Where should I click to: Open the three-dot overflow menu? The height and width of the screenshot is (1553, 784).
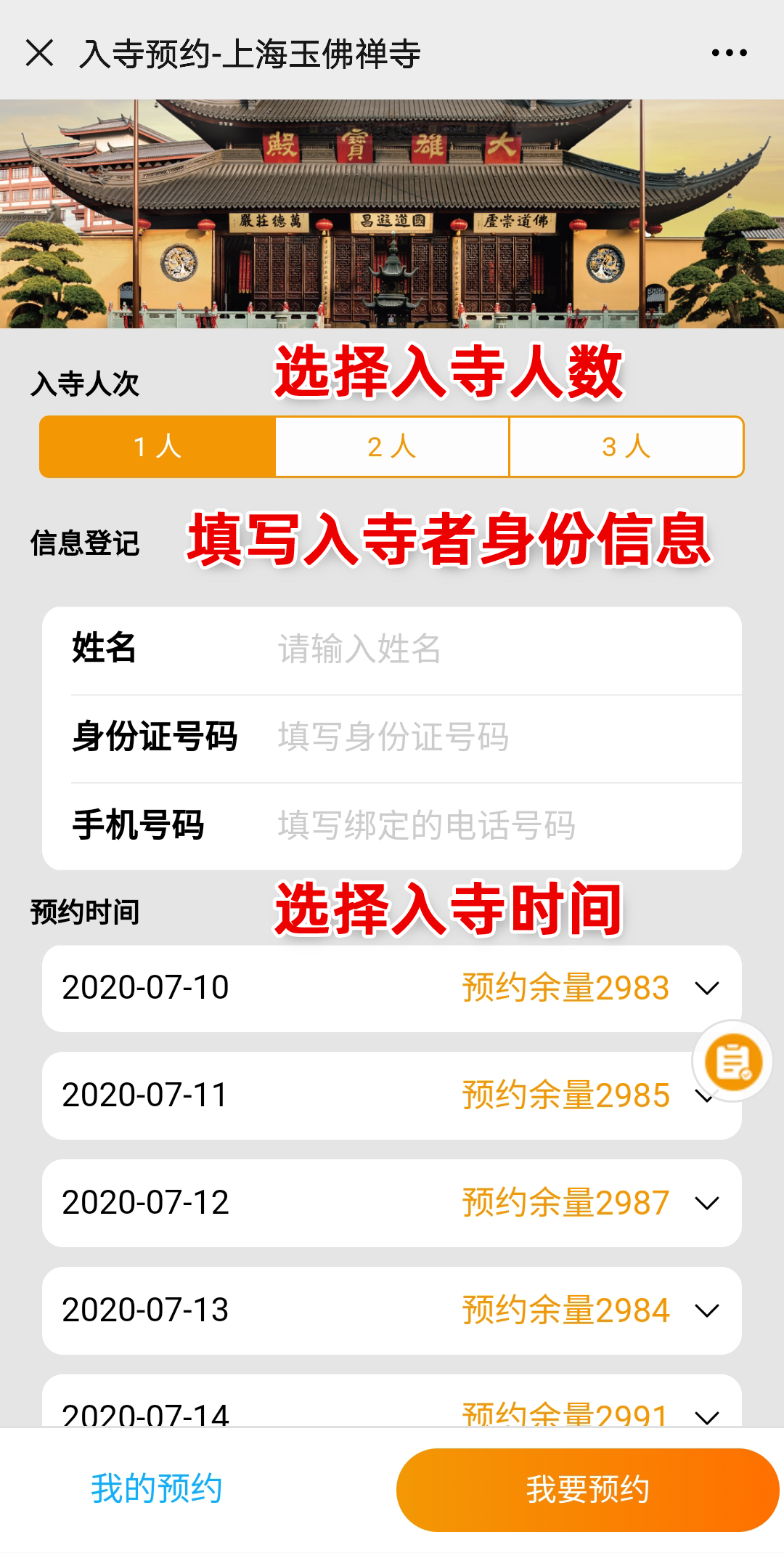coord(729,53)
